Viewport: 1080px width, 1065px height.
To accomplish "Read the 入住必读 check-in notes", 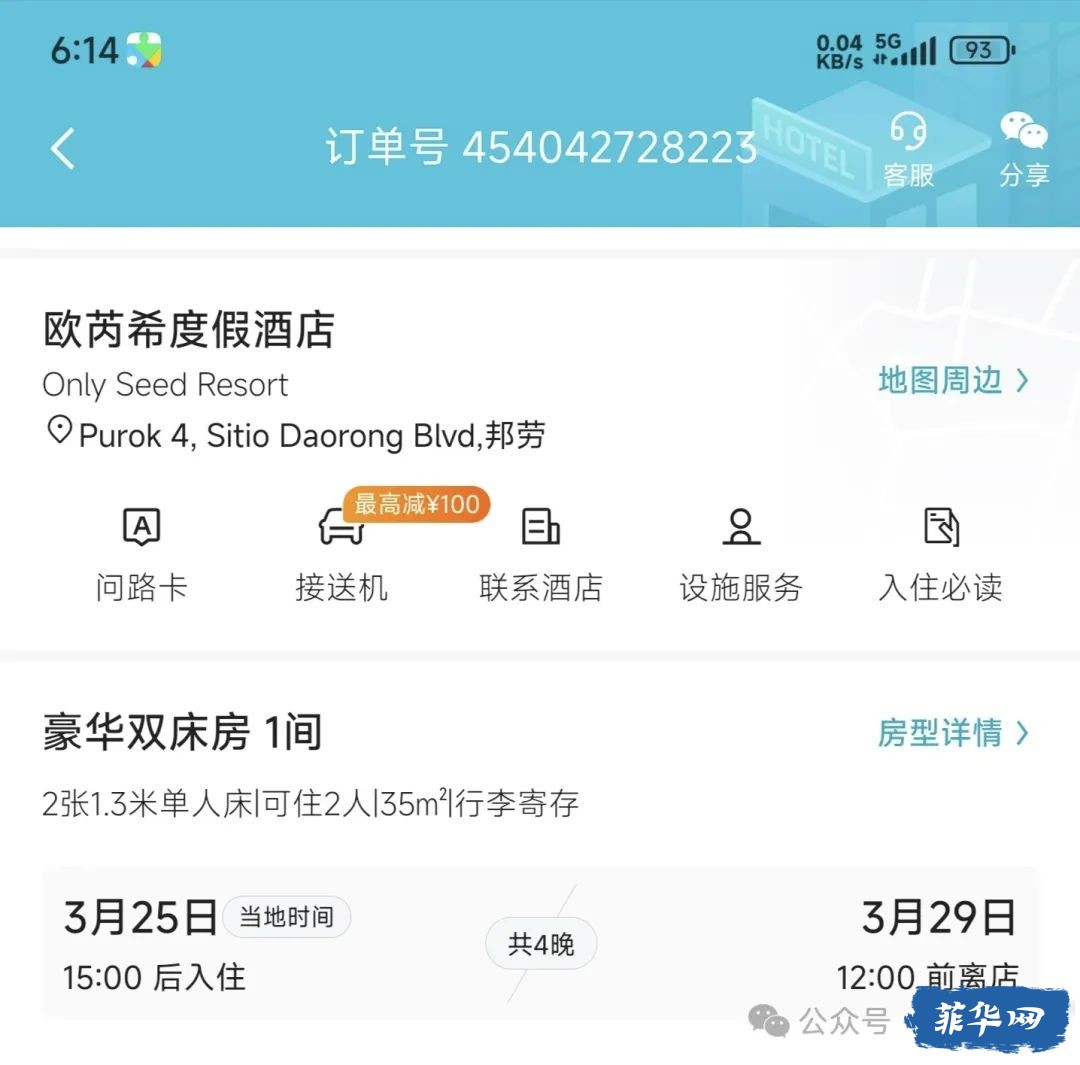I will [x=940, y=553].
